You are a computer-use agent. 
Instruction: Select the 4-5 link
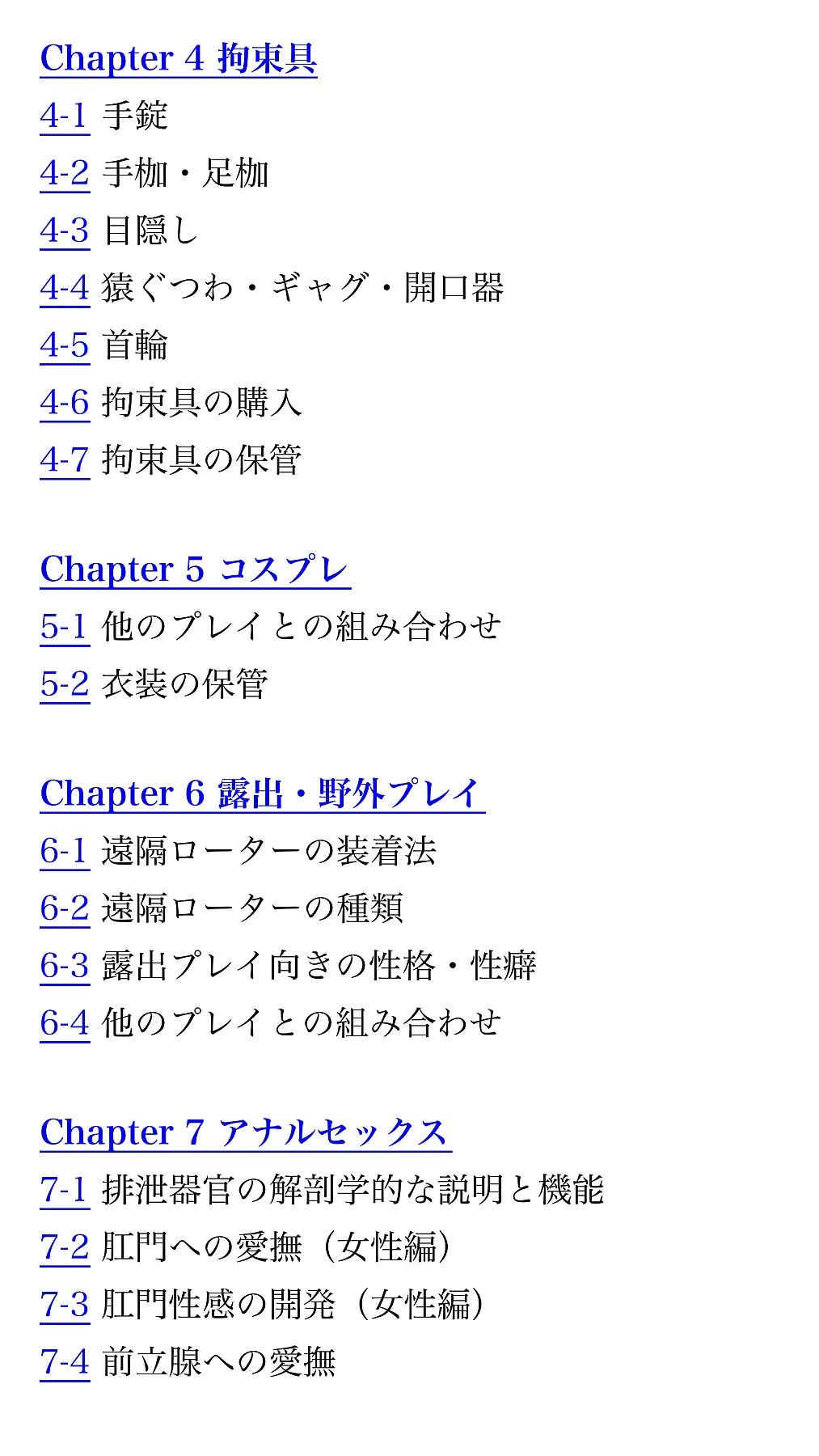point(65,345)
